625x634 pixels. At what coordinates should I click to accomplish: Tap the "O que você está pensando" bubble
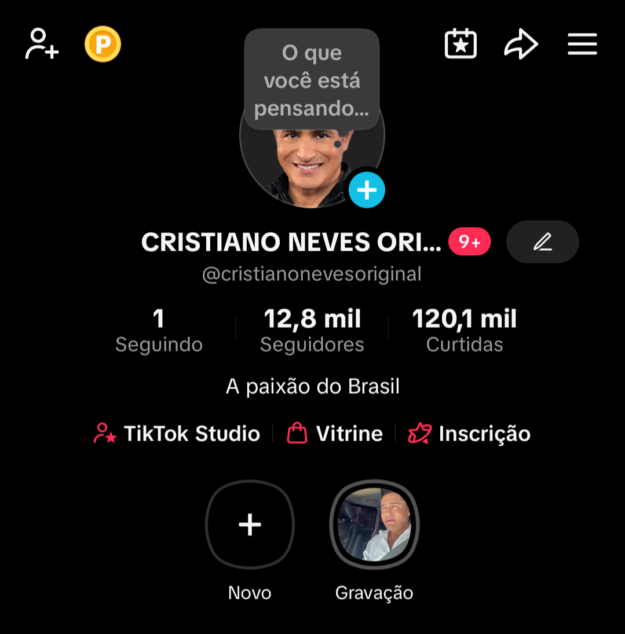[312, 80]
